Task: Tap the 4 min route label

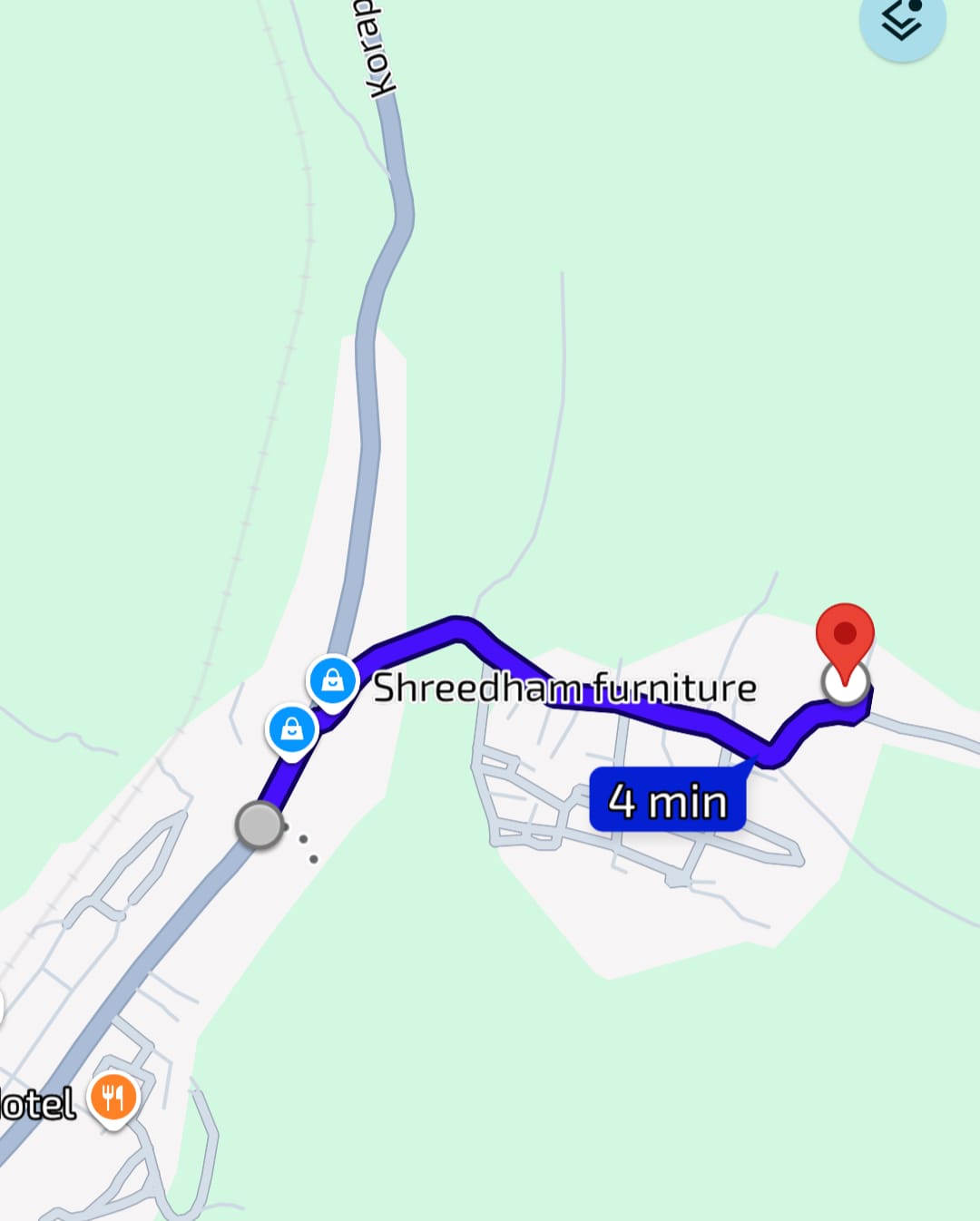Action: (x=668, y=800)
